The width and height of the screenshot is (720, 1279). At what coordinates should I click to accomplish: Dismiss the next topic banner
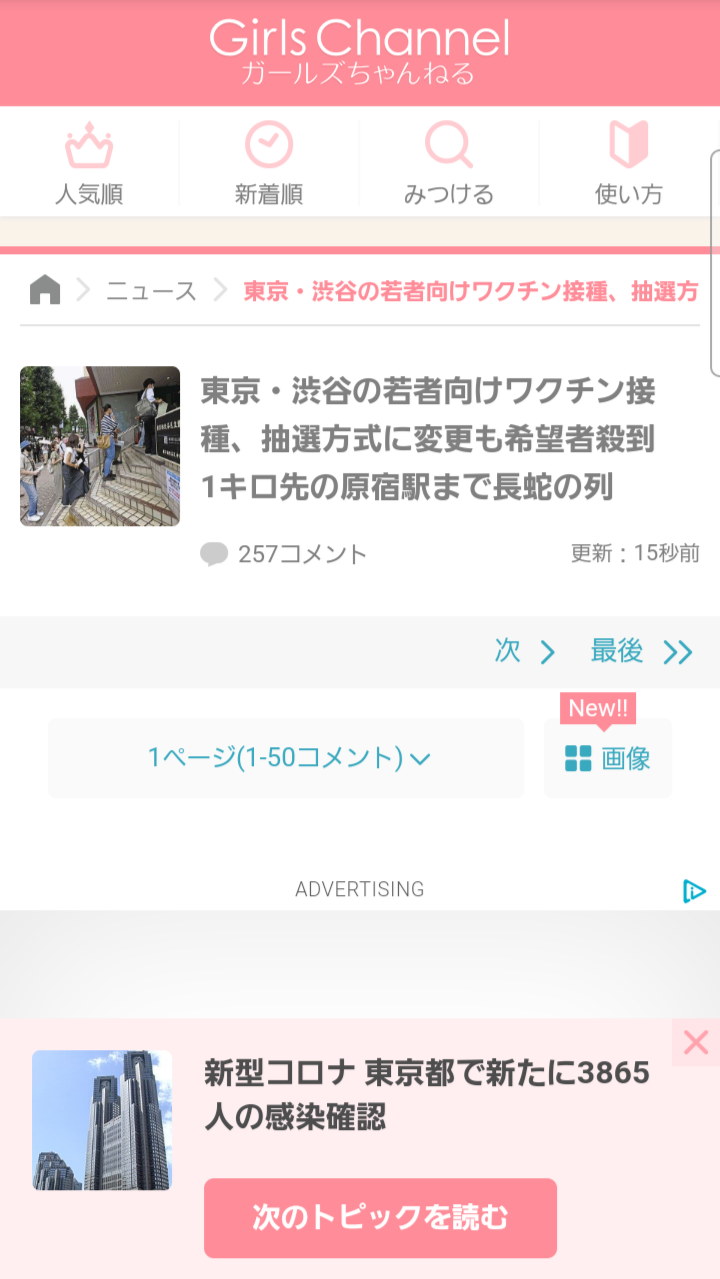(695, 1043)
